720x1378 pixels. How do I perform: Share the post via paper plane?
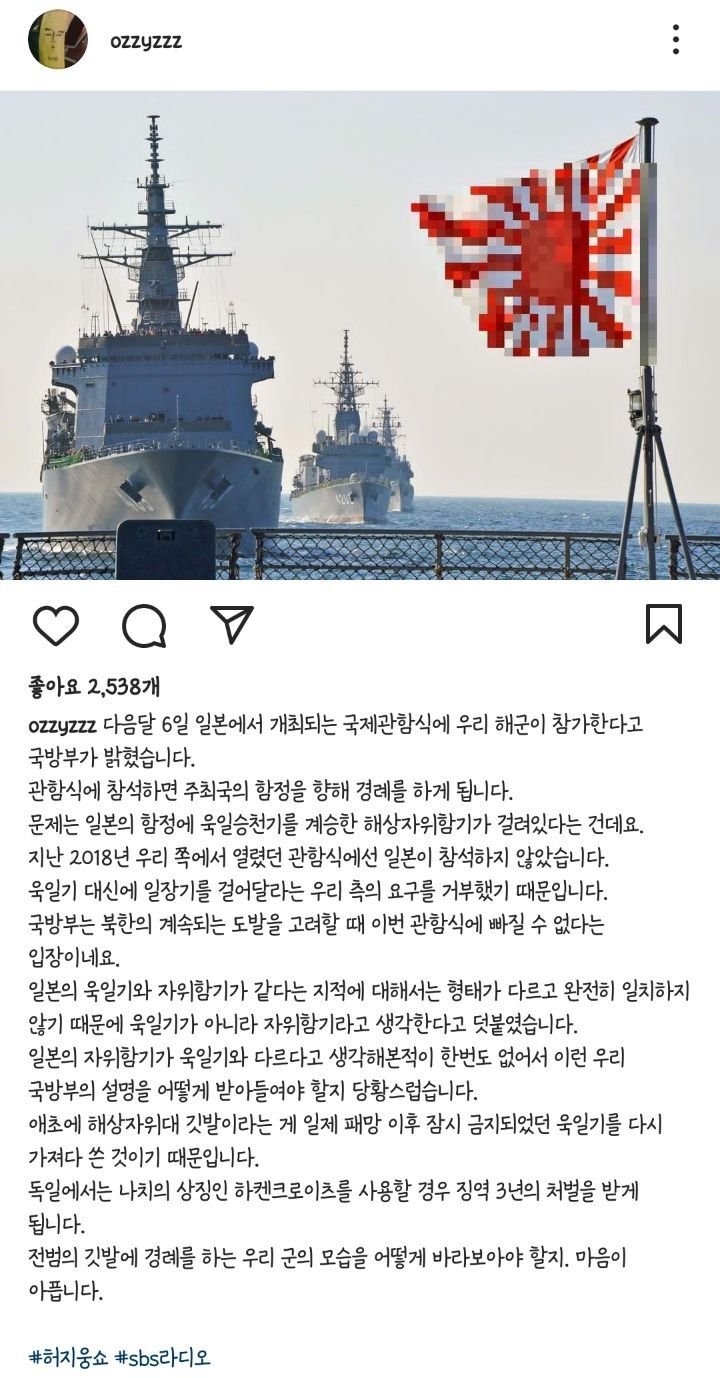pos(231,624)
